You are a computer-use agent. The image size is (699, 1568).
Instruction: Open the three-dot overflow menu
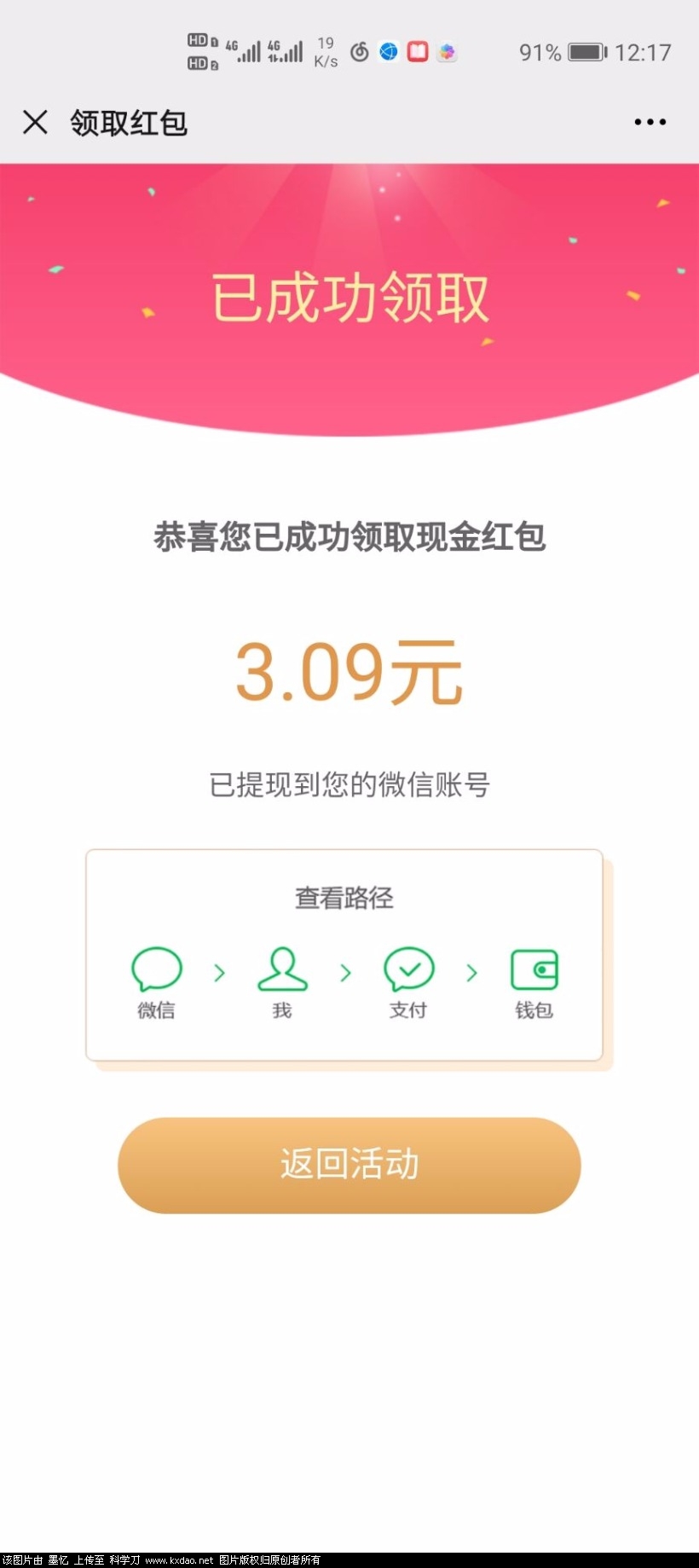point(650,122)
